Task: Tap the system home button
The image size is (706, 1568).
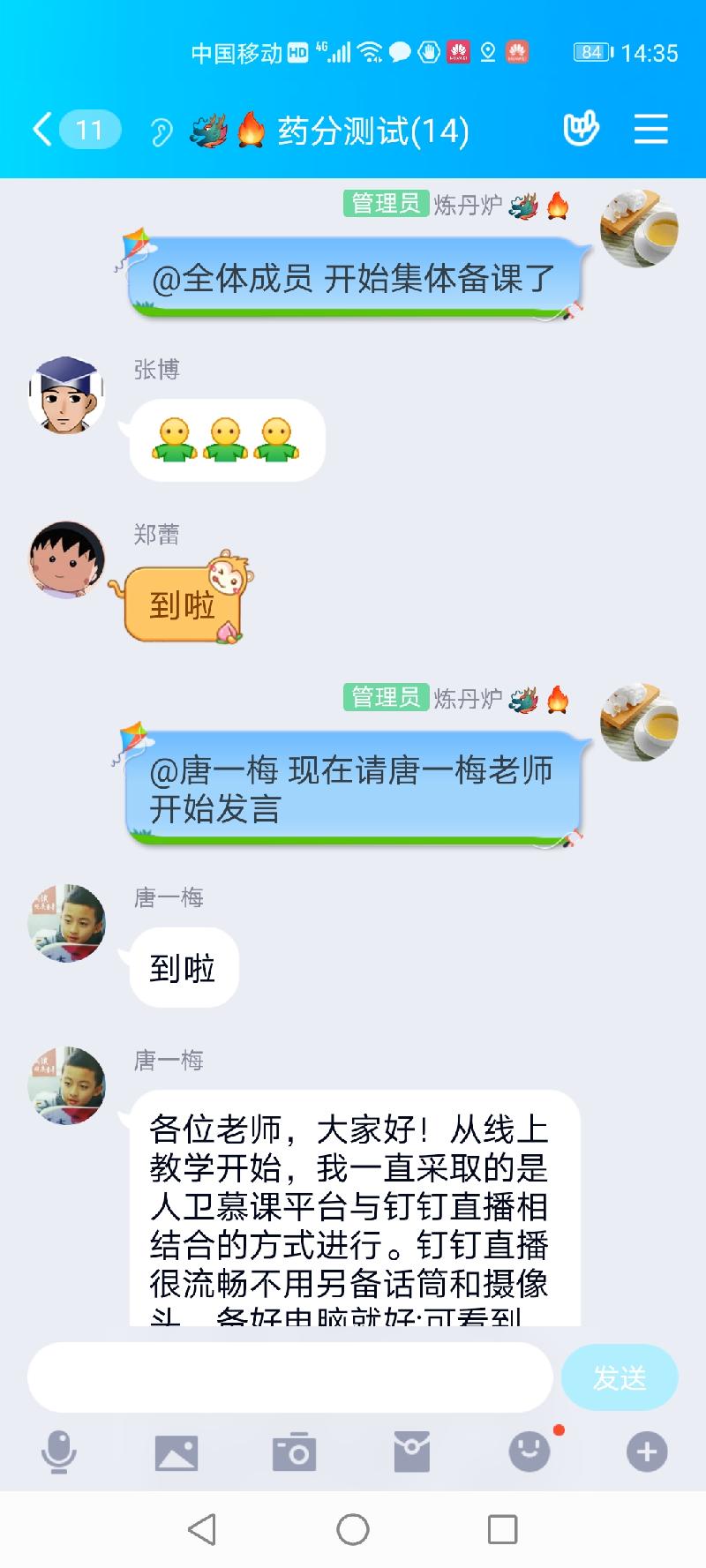Action: coord(353,1529)
